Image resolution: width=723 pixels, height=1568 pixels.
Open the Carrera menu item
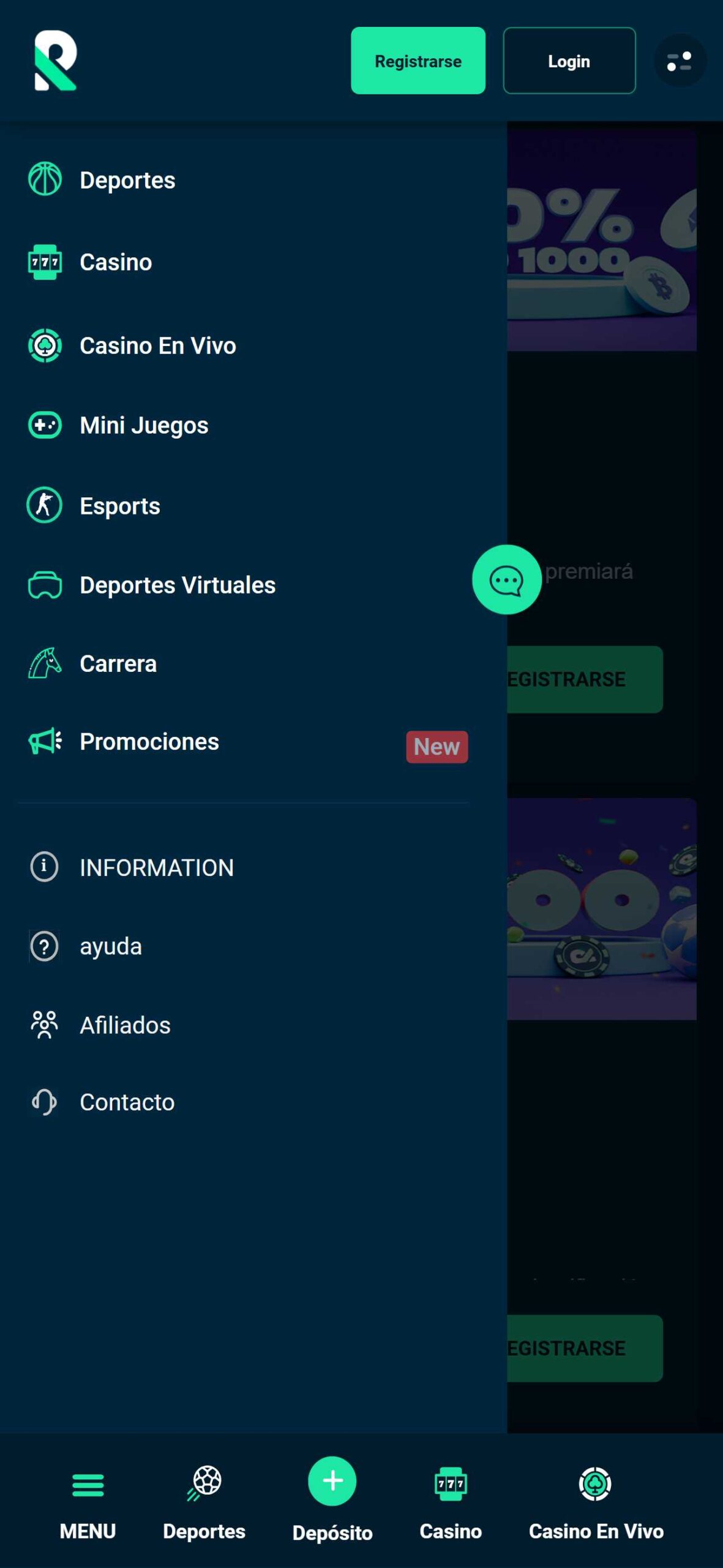pyautogui.click(x=244, y=663)
